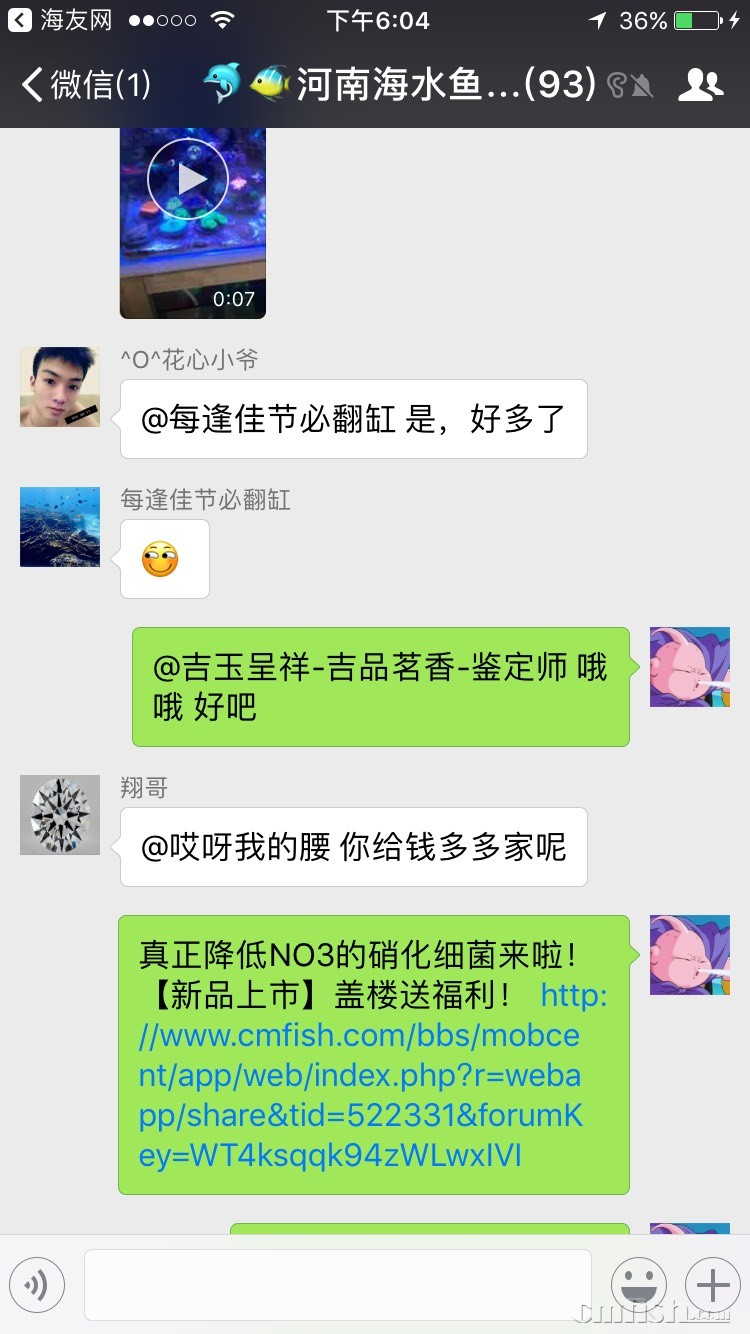Image resolution: width=750 pixels, height=1334 pixels.
Task: Open 花心小爷's profile avatar
Action: [x=60, y=387]
